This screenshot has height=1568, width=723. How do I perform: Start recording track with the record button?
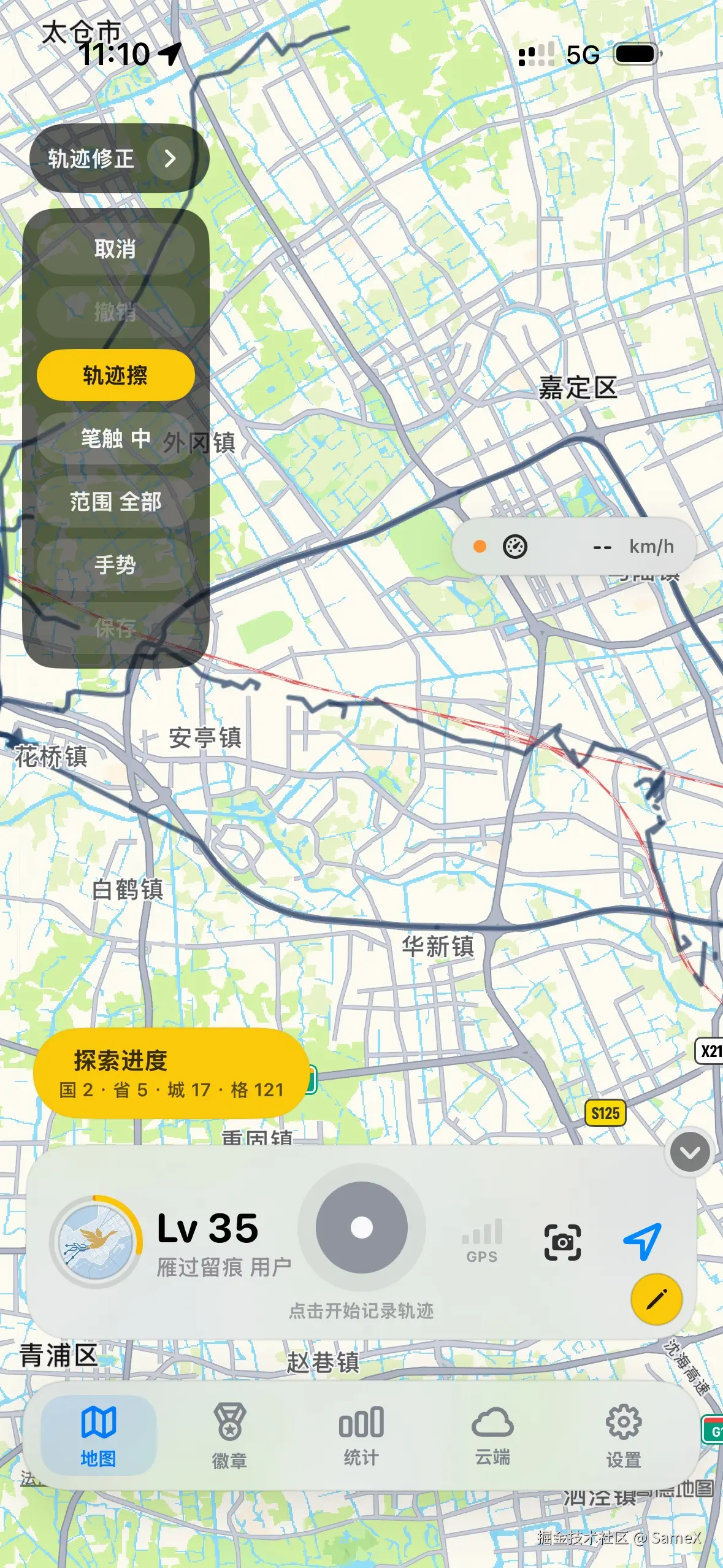coord(361,1228)
